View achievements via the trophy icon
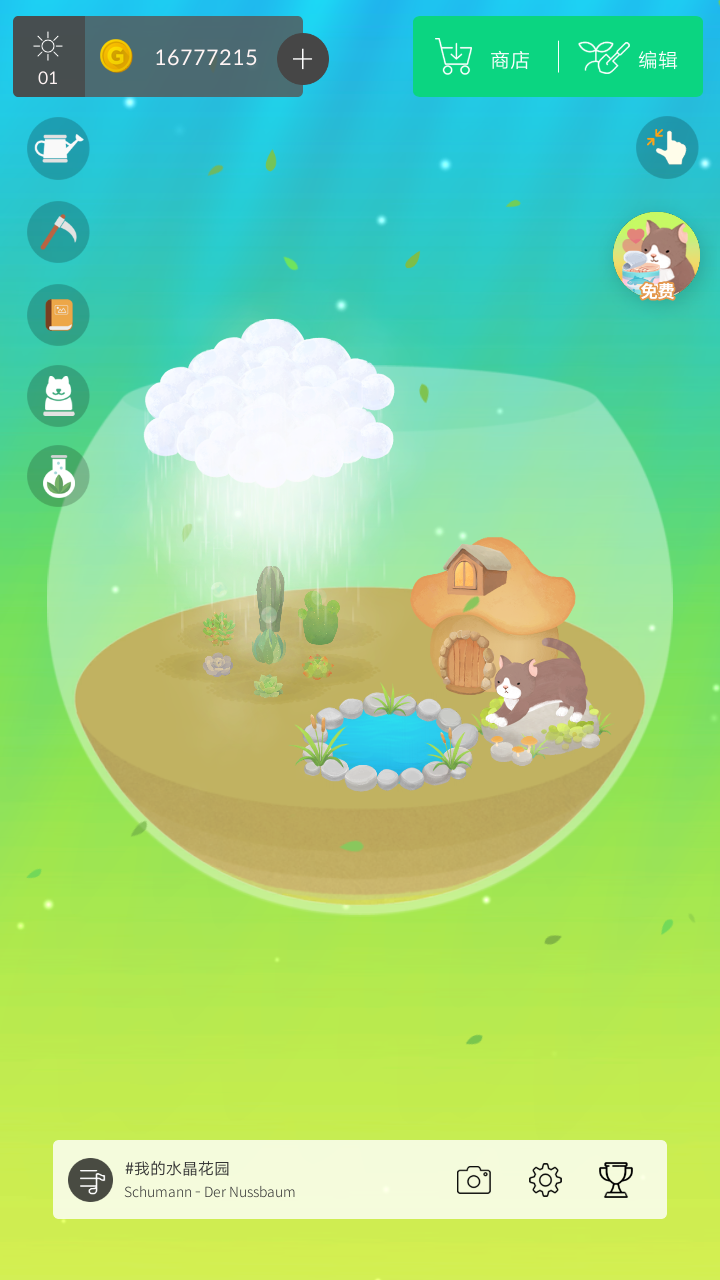 click(x=616, y=1180)
